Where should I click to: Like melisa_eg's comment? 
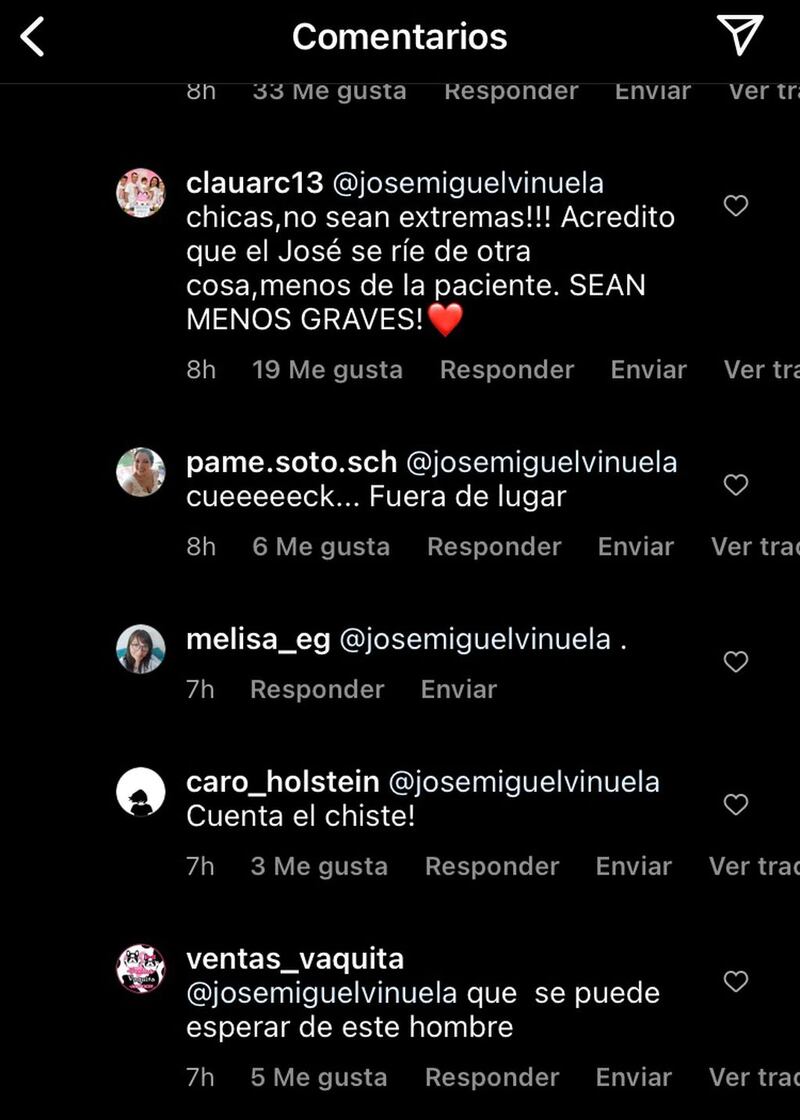click(736, 662)
